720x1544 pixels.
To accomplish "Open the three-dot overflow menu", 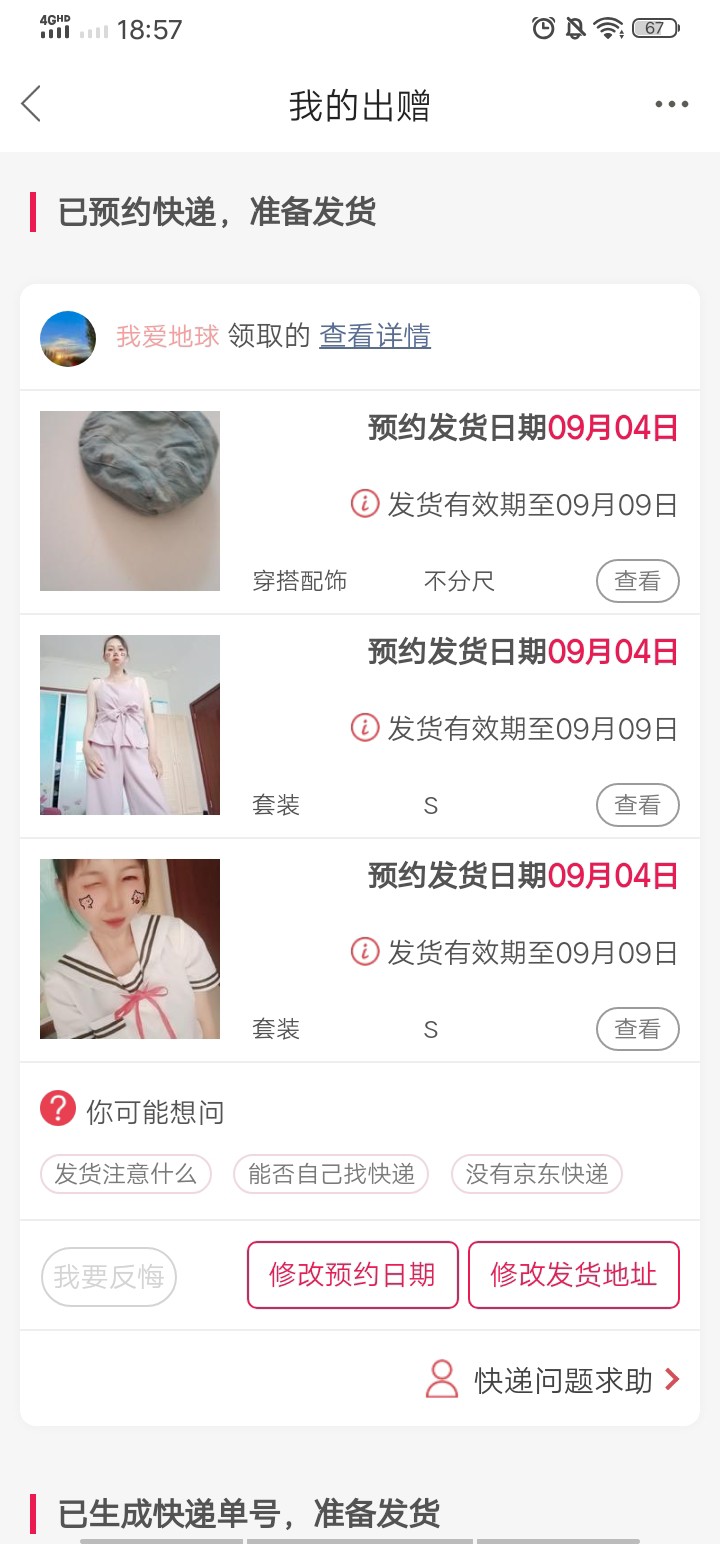I will pos(671,105).
